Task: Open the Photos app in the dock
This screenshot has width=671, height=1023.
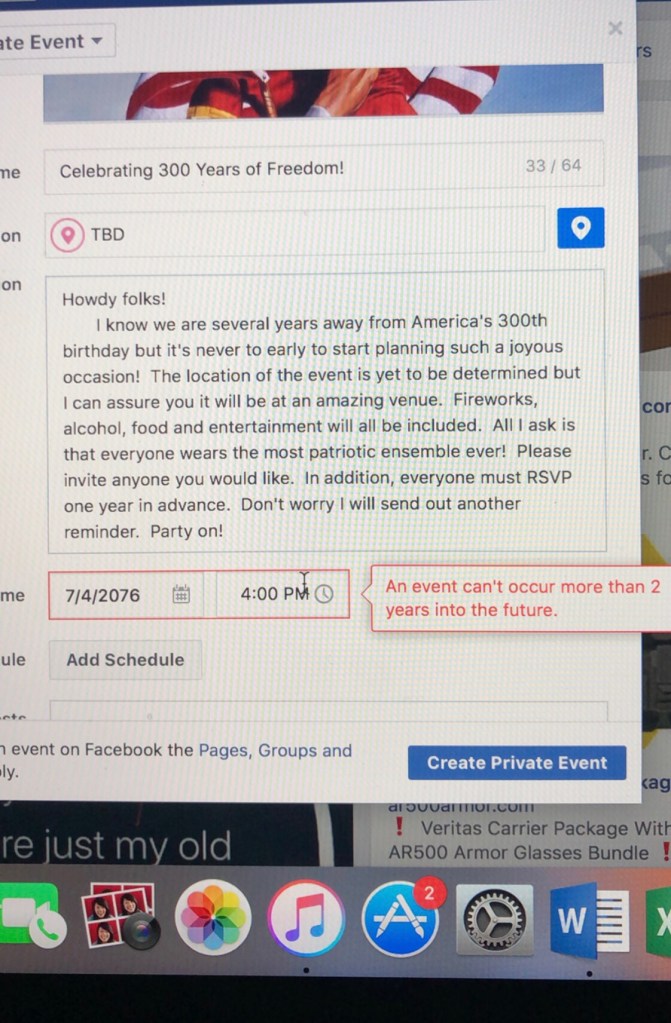Action: (212, 917)
